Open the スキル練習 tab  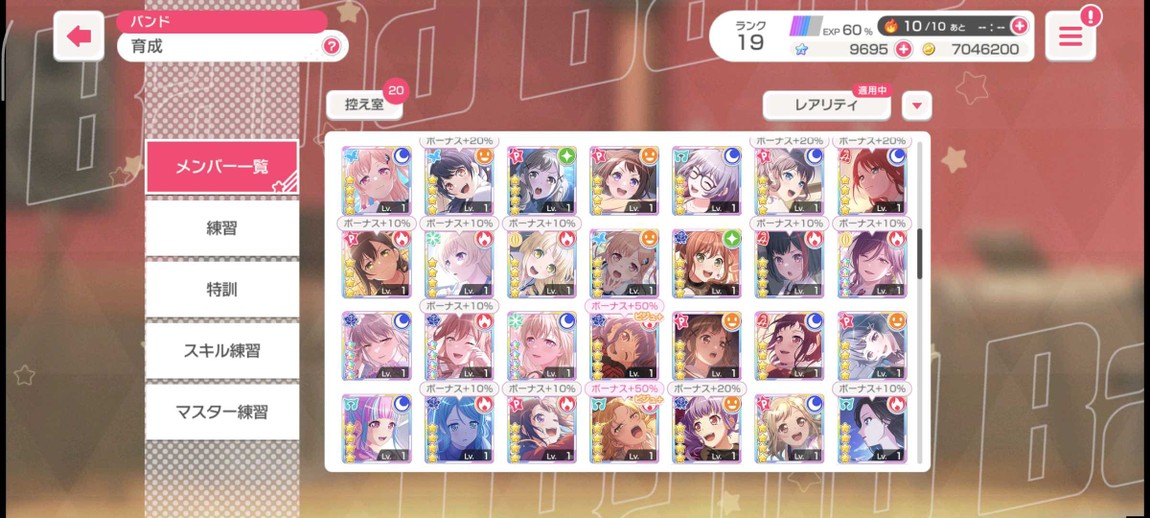coord(222,350)
